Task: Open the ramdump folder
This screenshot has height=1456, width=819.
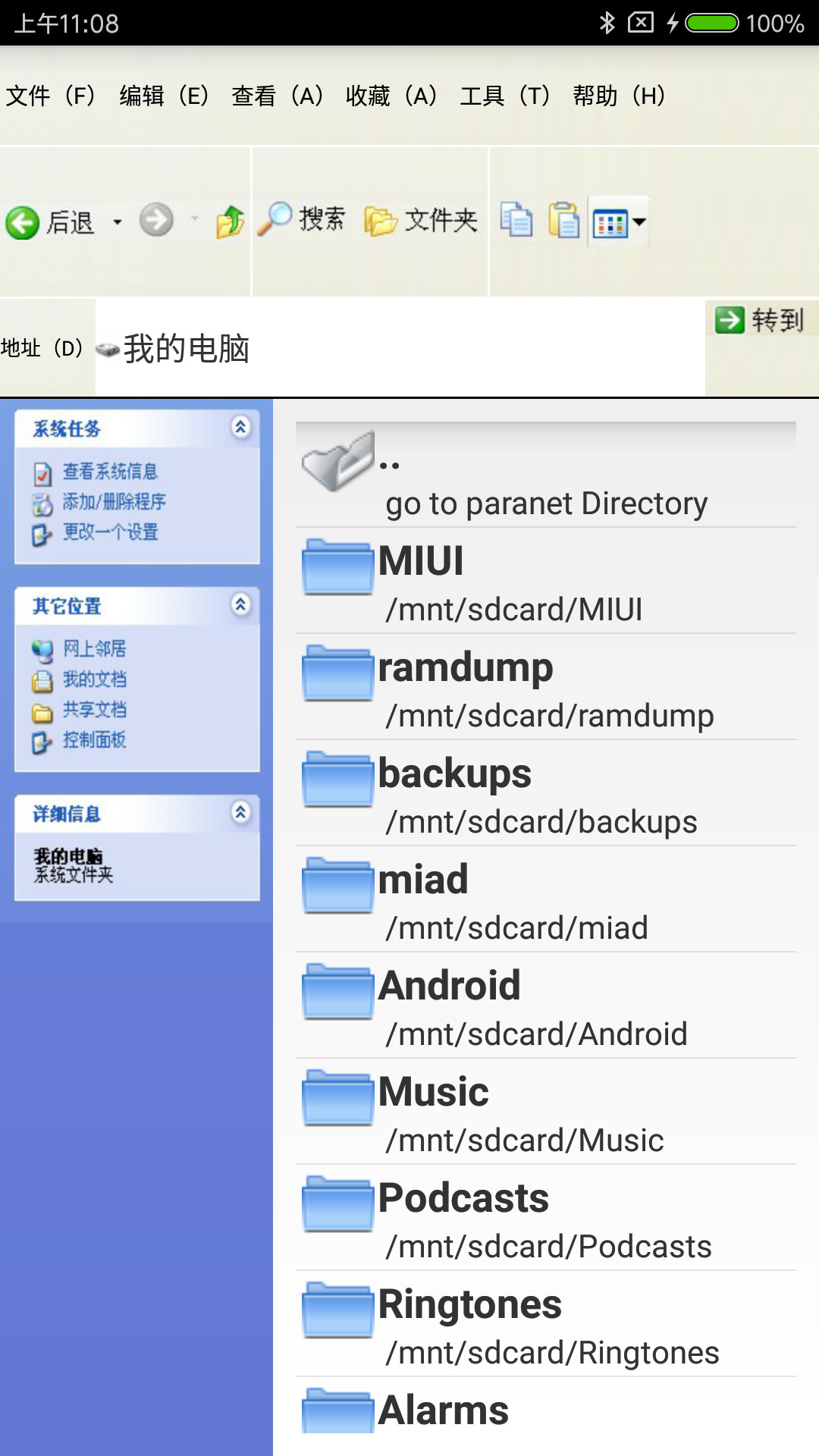Action: coord(545,688)
